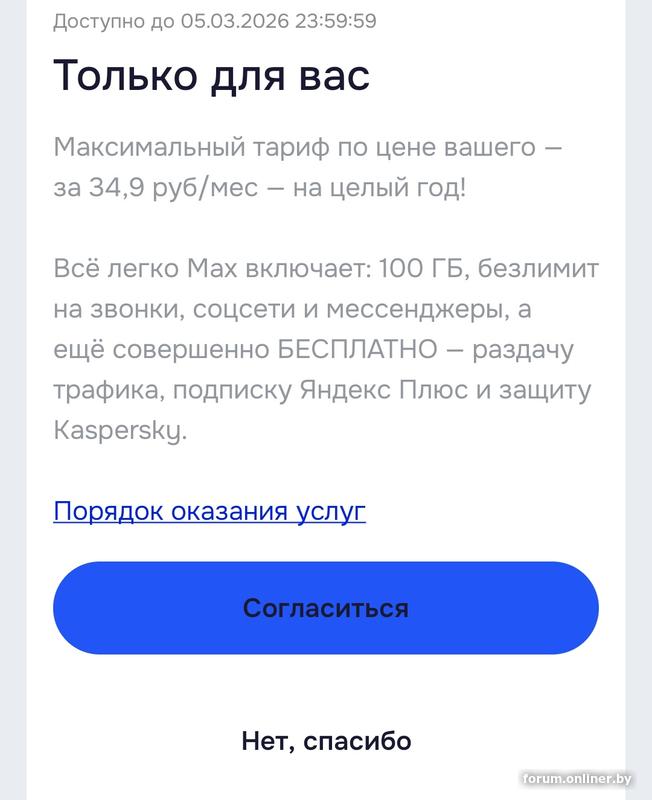Decline the offer via "Нет, спасибо"

326,741
